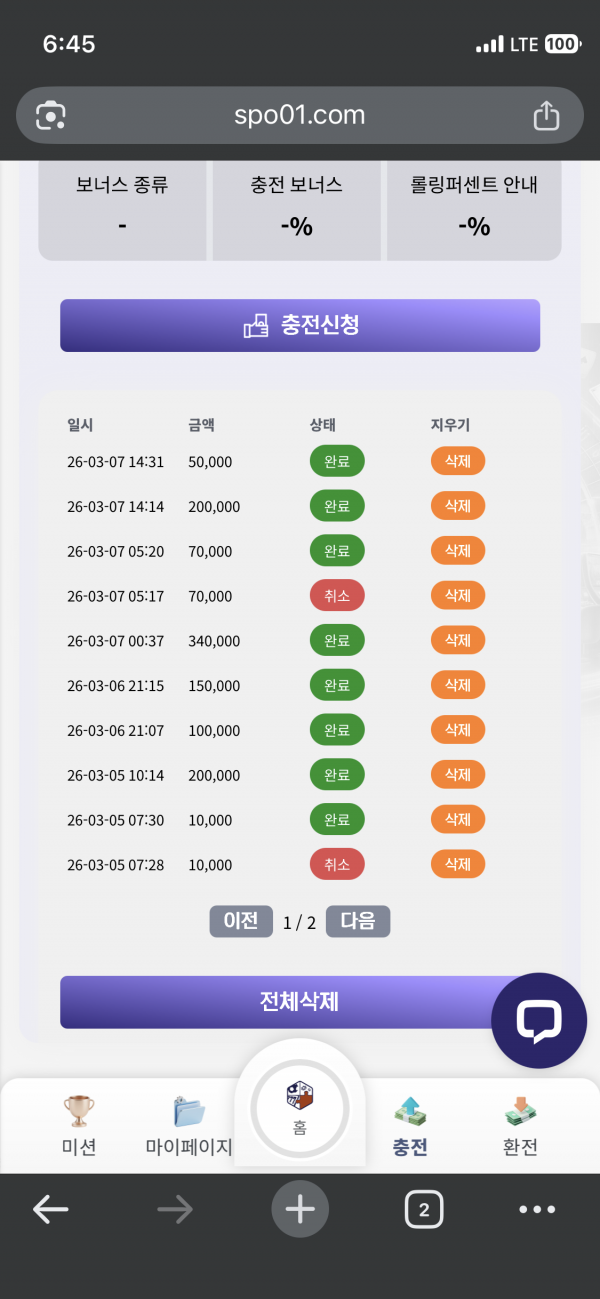This screenshot has height=1299, width=600.
Task: Delete the 26-03-06 21:15 record
Action: [x=457, y=685]
